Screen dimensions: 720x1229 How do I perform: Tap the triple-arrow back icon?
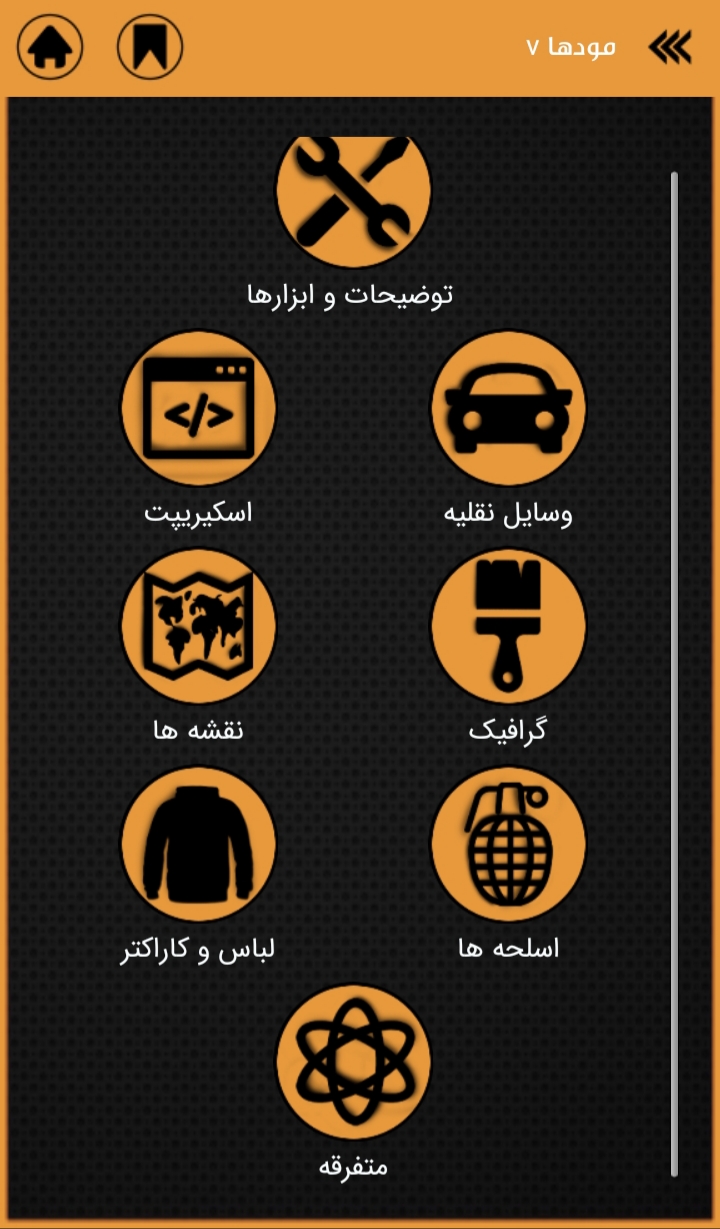(669, 47)
